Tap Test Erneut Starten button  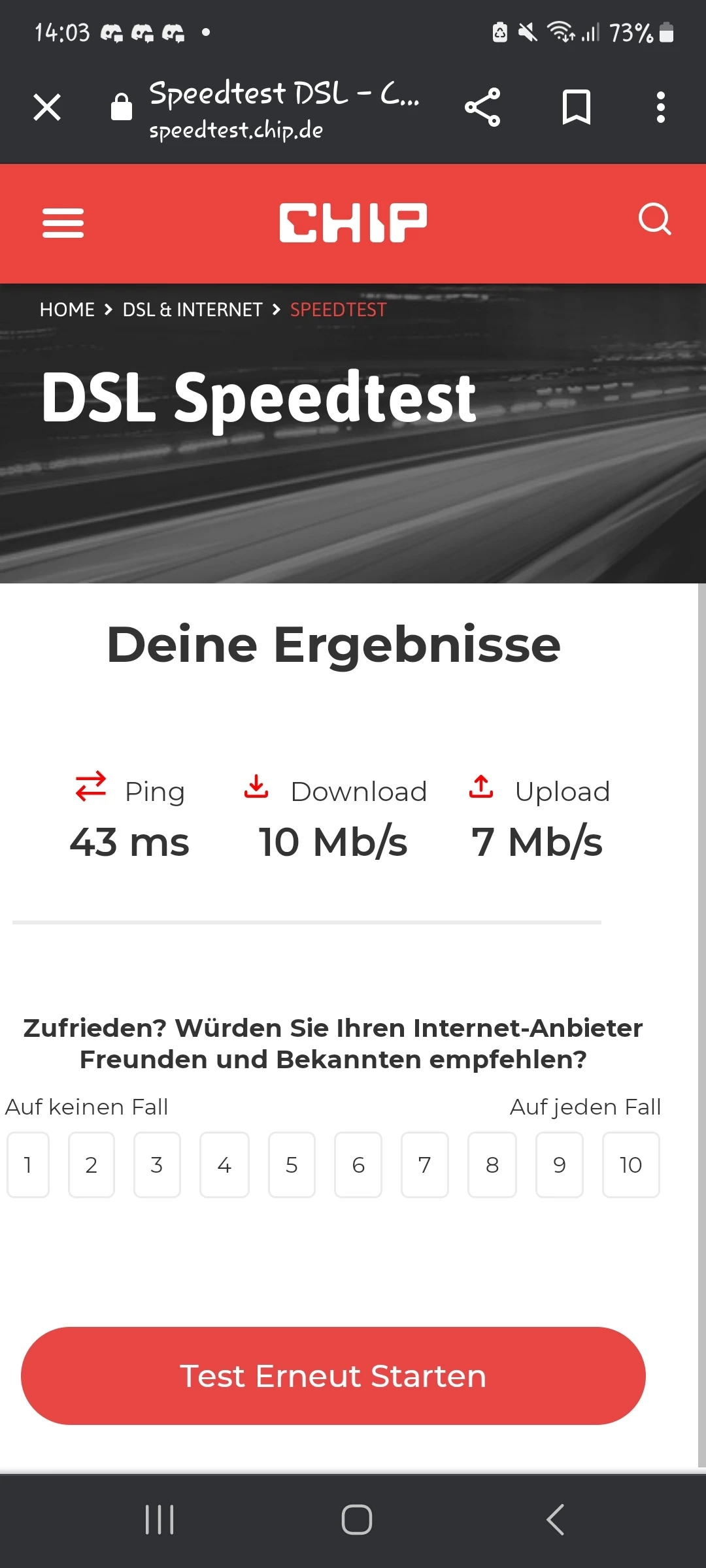pyautogui.click(x=333, y=1376)
